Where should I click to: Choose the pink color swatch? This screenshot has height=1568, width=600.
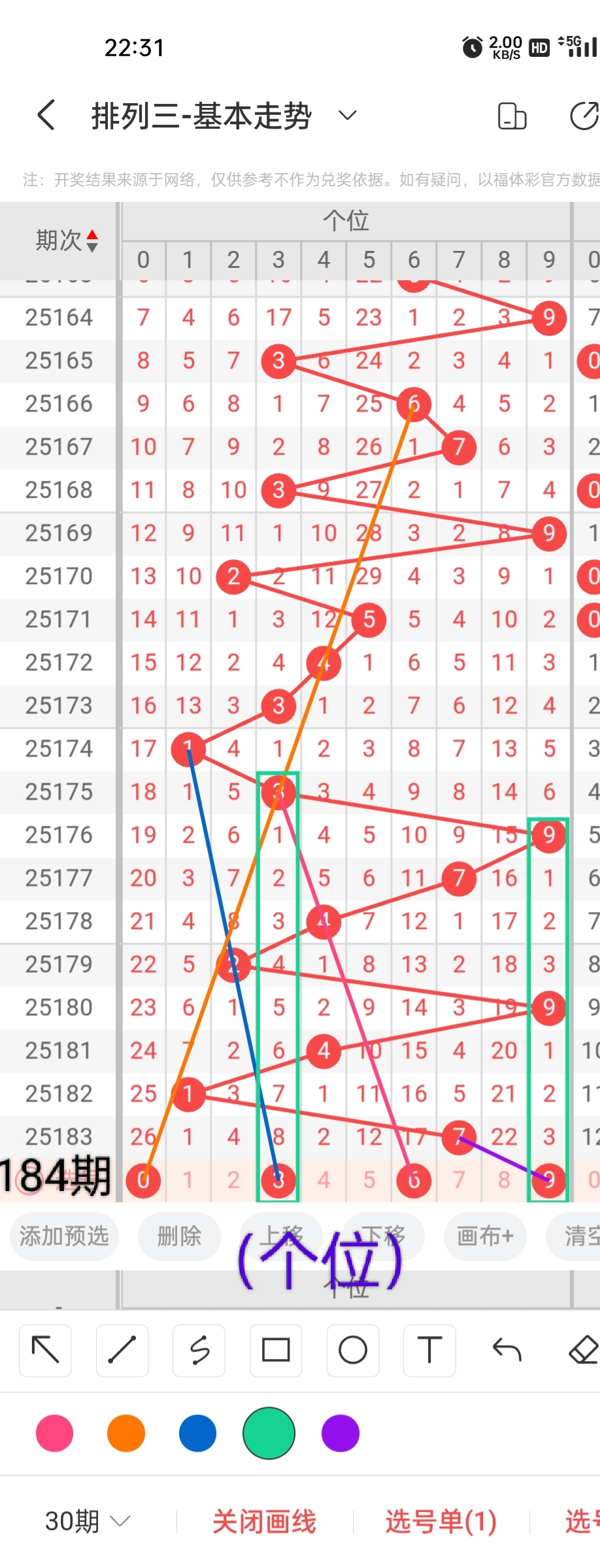click(55, 1433)
